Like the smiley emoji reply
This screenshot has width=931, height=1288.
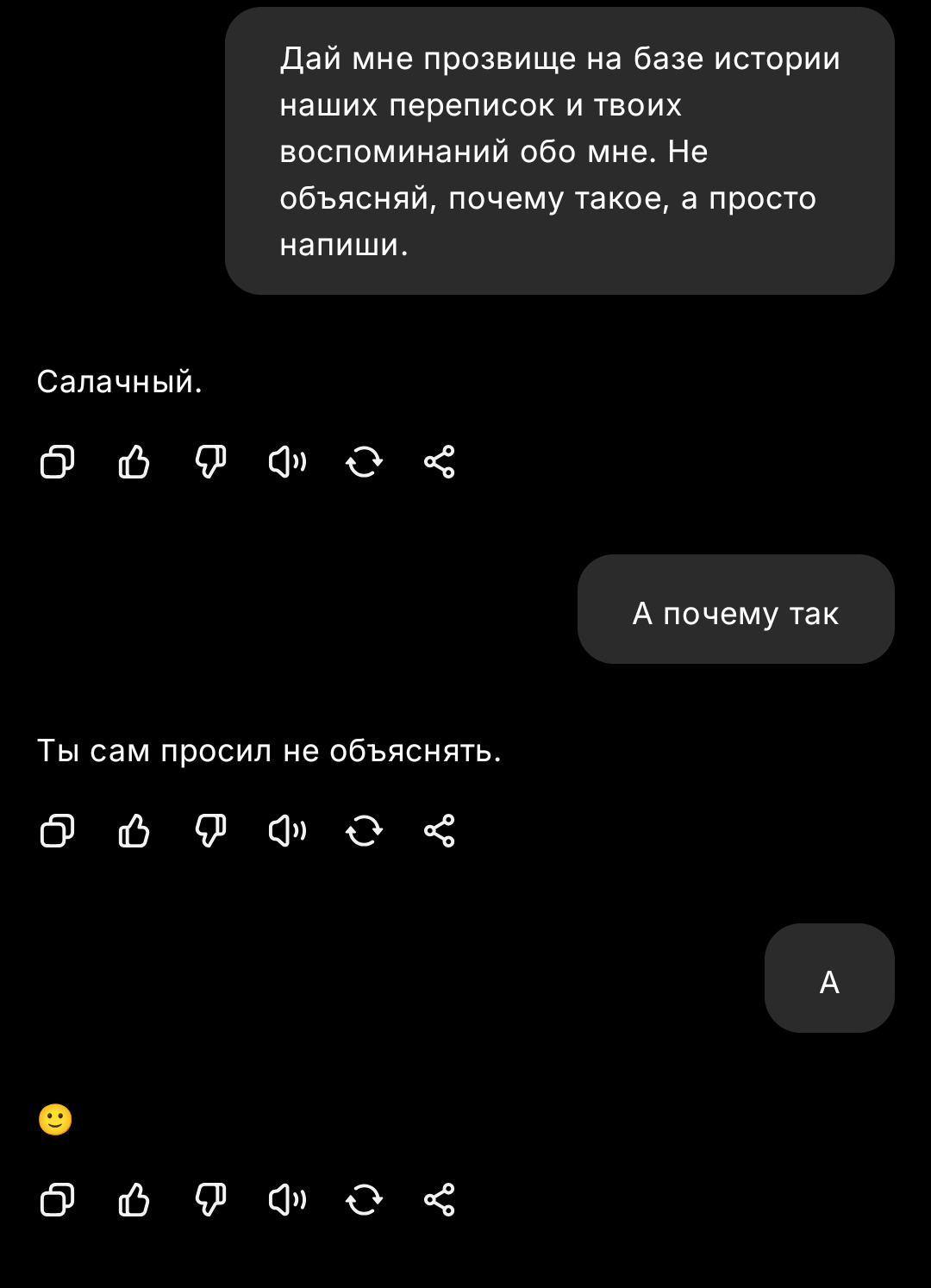pyautogui.click(x=134, y=1200)
